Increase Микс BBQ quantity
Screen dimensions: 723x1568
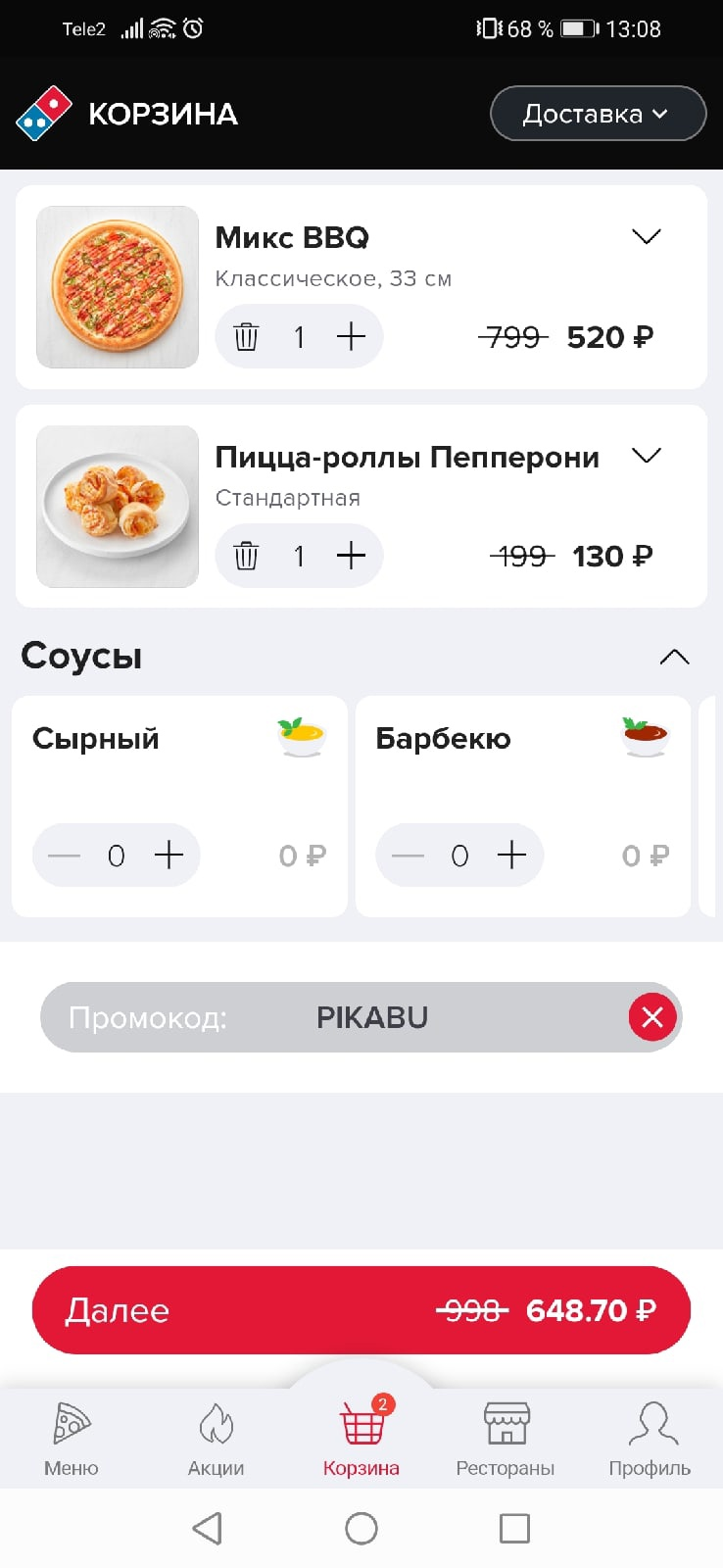click(x=351, y=337)
